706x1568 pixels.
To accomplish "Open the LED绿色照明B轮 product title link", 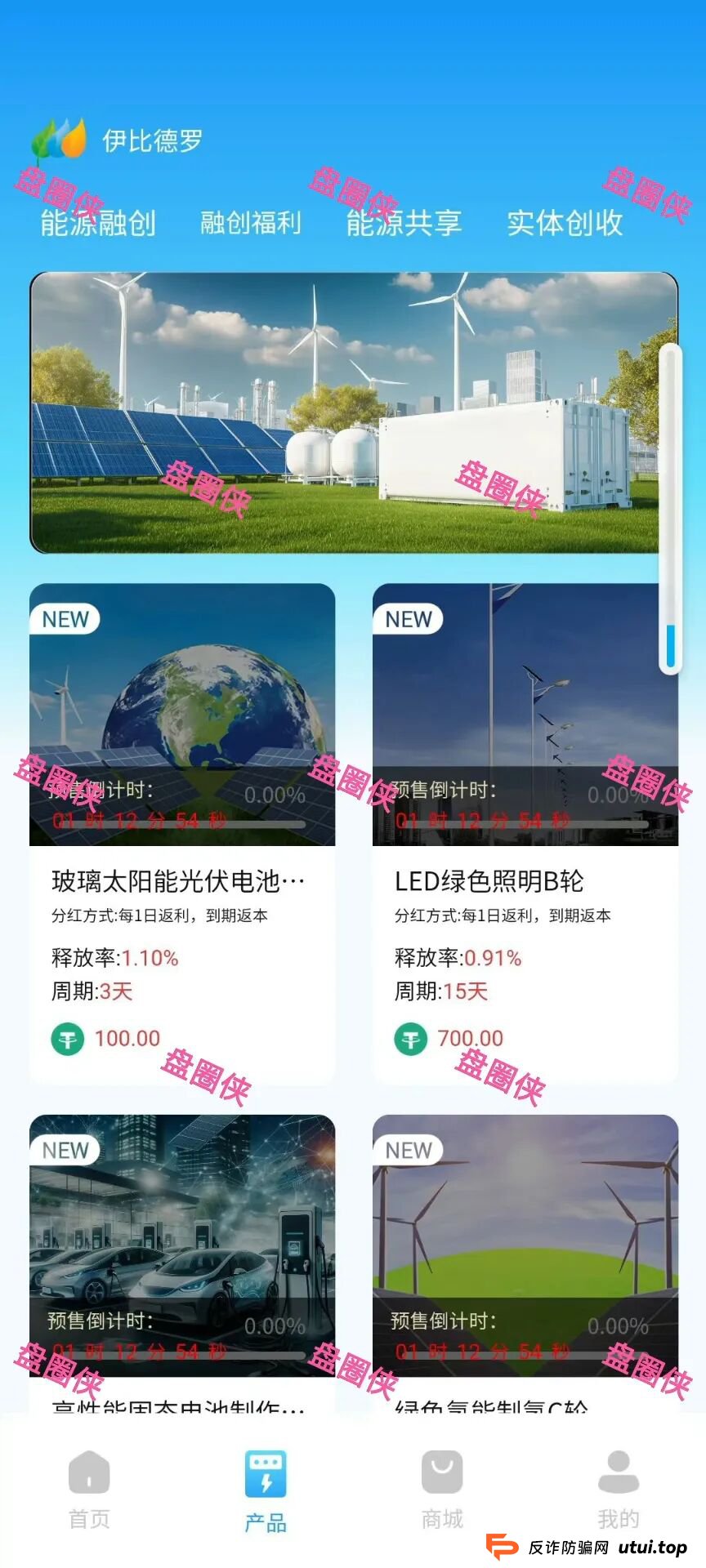I will pyautogui.click(x=488, y=880).
